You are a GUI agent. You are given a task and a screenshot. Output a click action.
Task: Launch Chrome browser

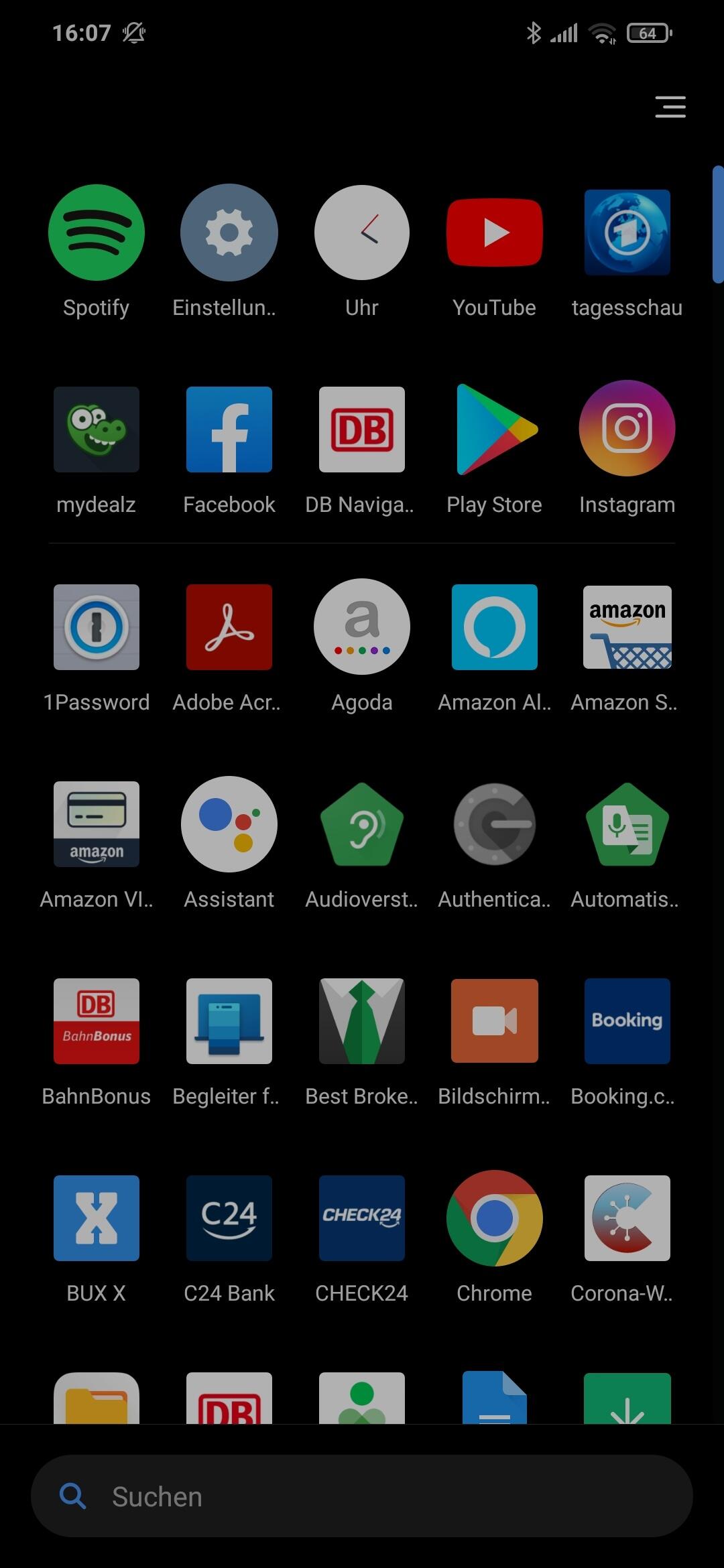tap(495, 1218)
